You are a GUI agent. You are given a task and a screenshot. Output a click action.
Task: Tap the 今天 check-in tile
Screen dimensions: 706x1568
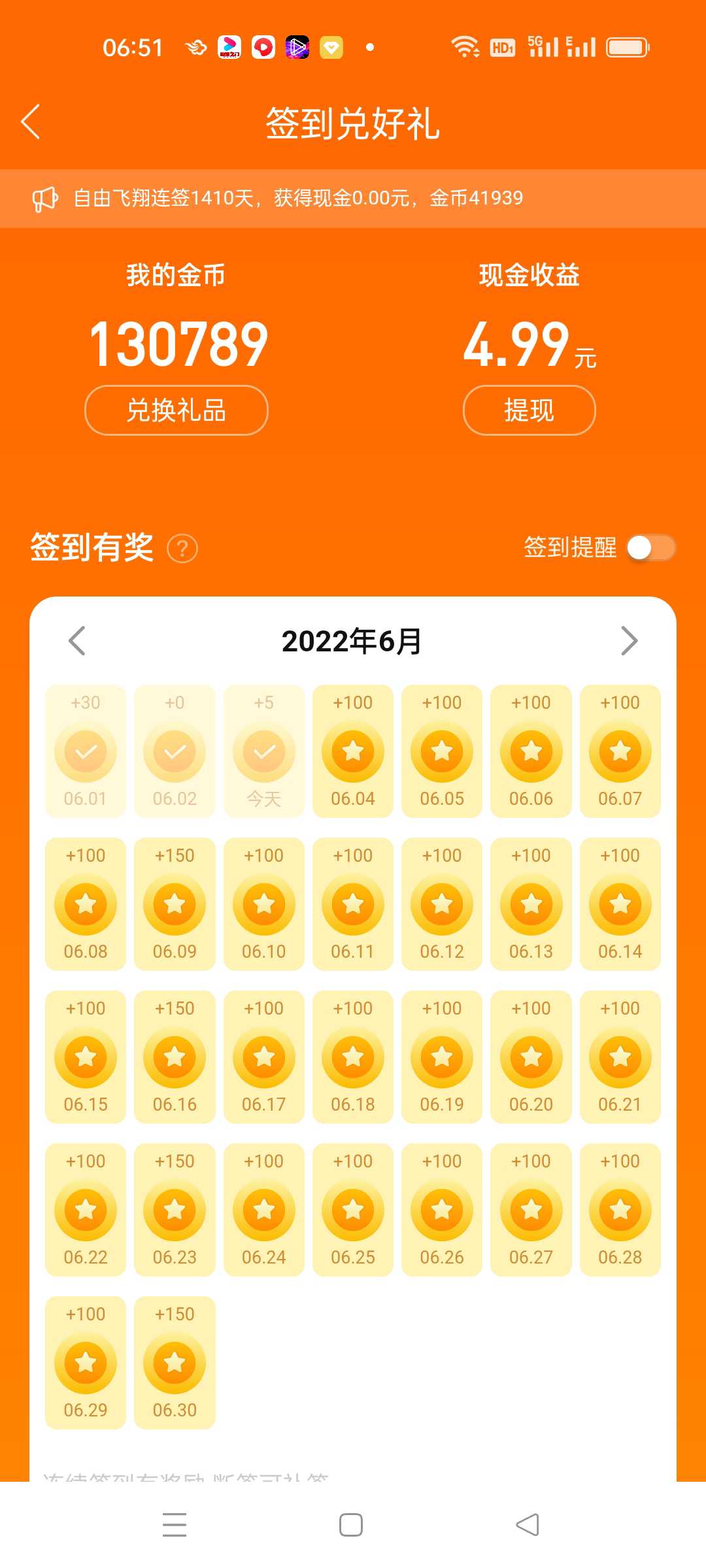click(x=264, y=751)
